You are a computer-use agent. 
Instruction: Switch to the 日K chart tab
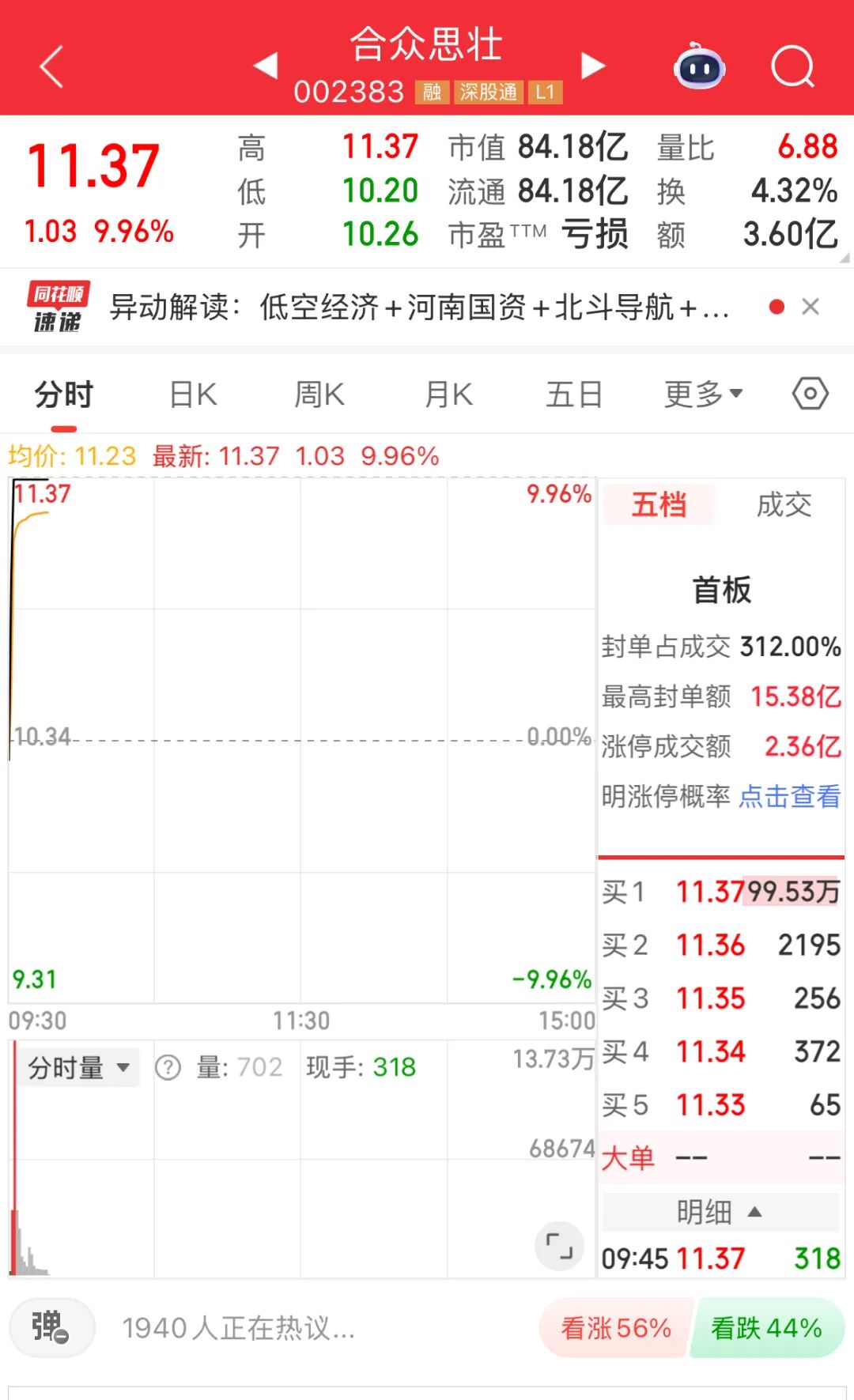click(193, 394)
